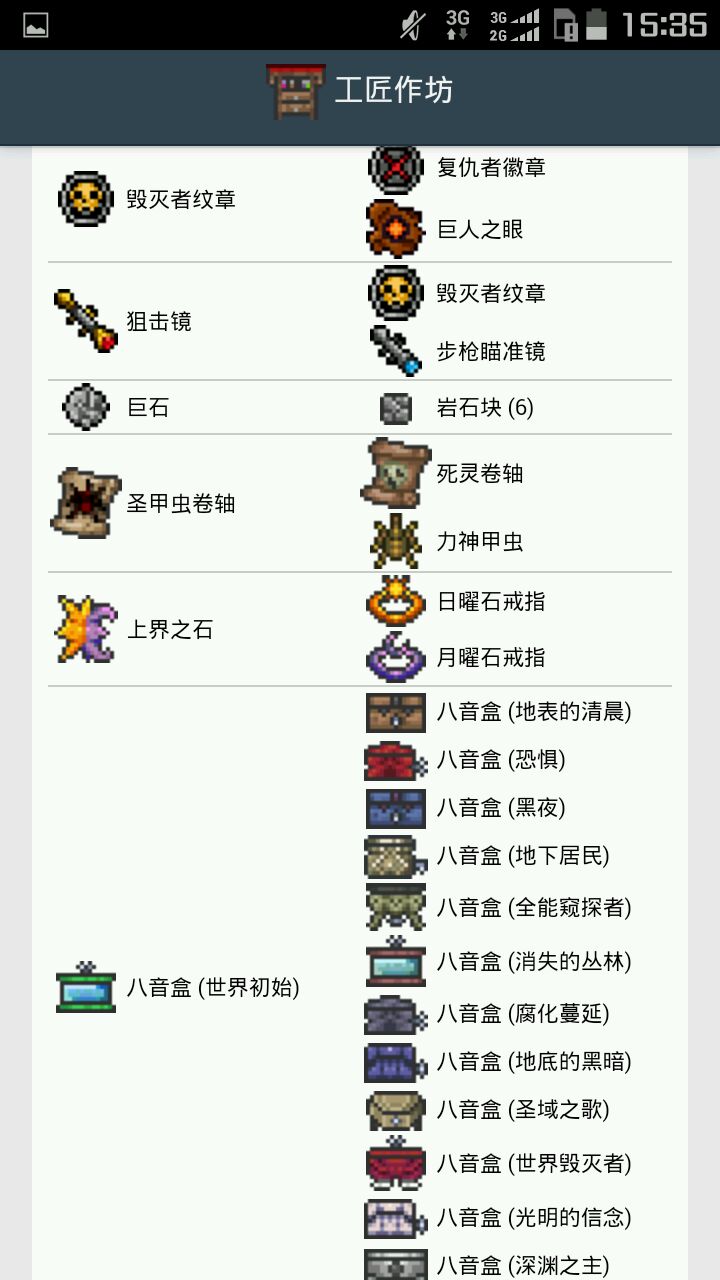Open the 狙击镜 crafting result

coord(159,322)
